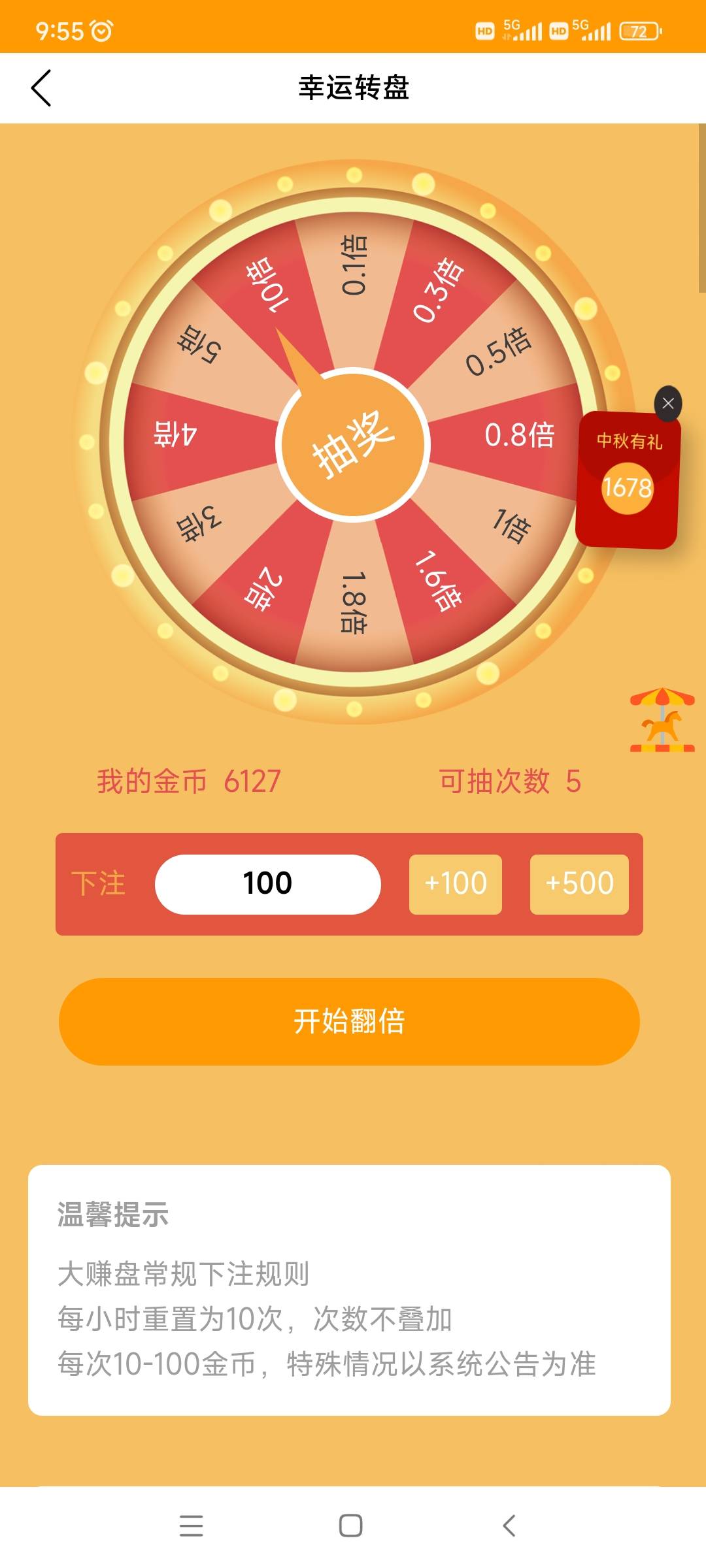Edit the 下注 bet amount field
Image resolution: width=706 pixels, height=1568 pixels.
267,884
